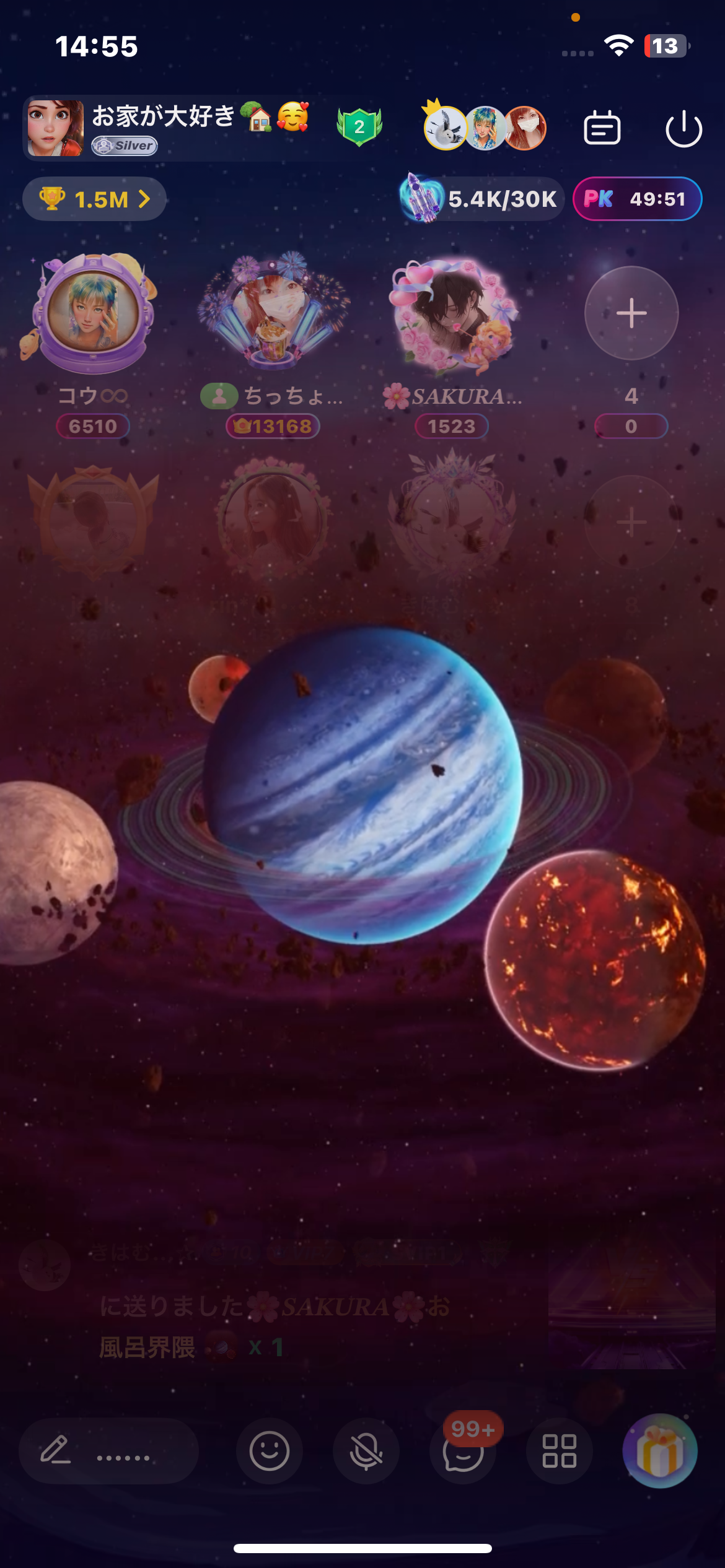Open the PK timer badge
This screenshot has height=1568, width=725.
coord(637,199)
